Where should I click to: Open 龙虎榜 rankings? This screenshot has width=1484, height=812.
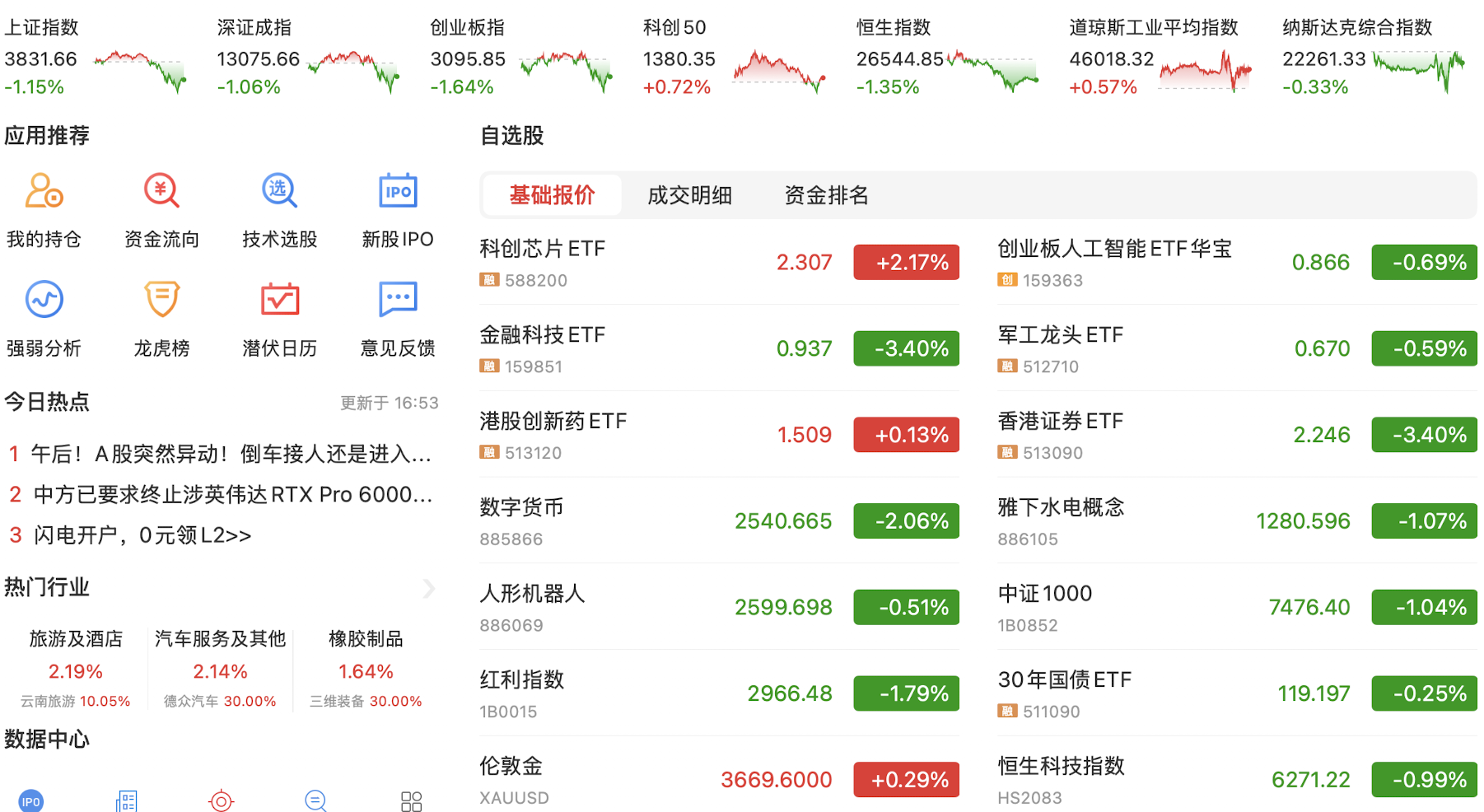[161, 319]
